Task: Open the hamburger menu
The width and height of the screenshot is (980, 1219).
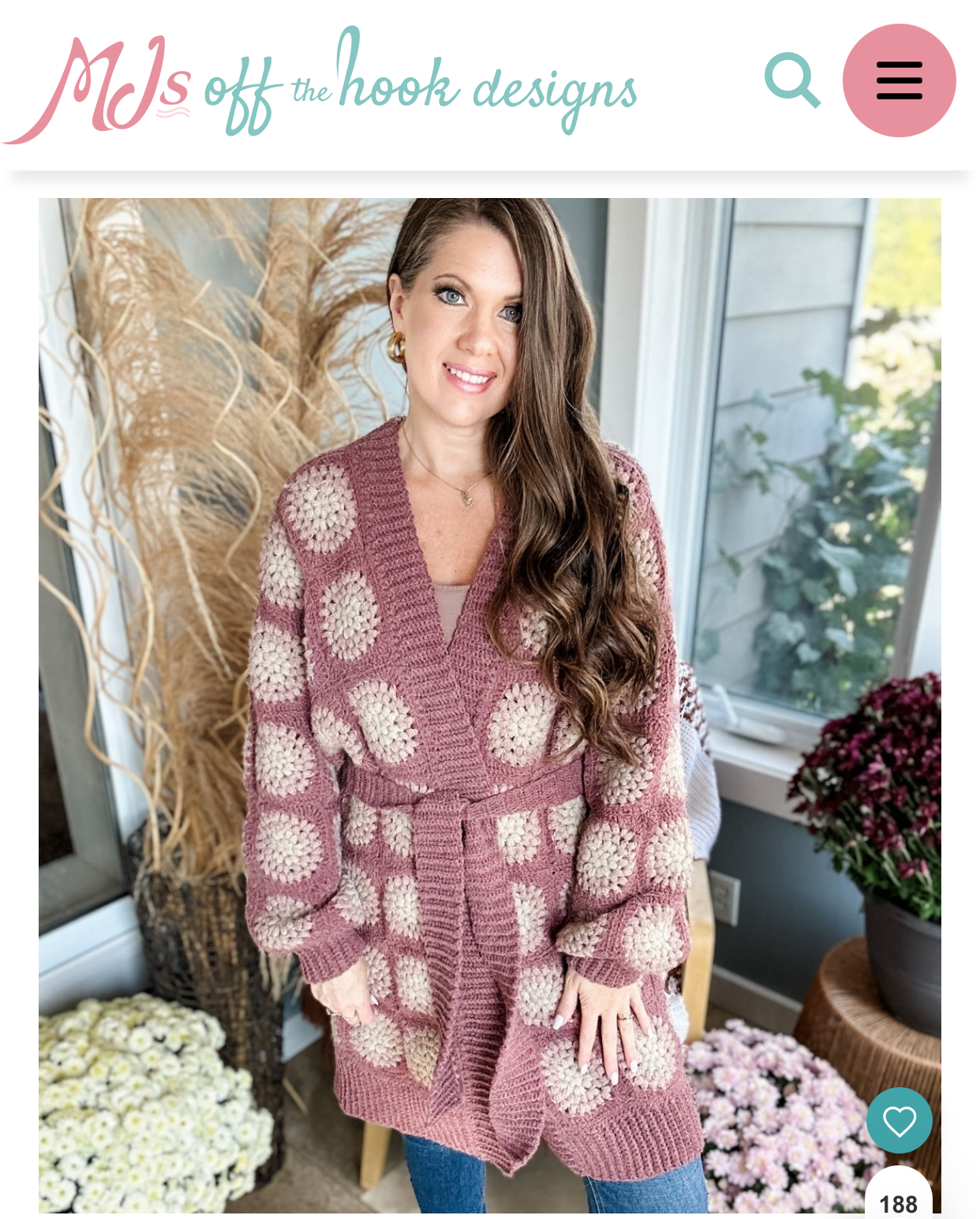Action: (899, 80)
